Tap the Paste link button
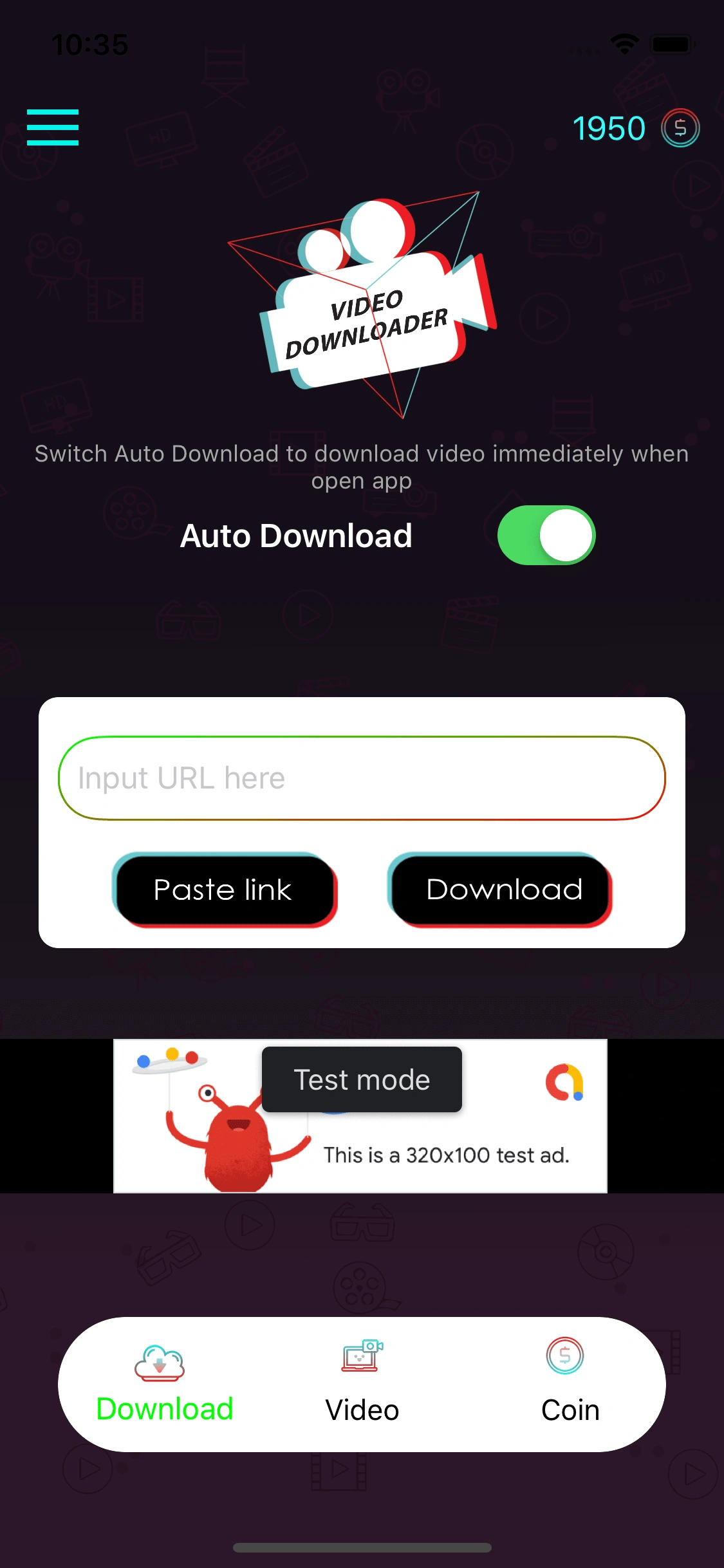Screen dimensions: 724x1568 223,890
